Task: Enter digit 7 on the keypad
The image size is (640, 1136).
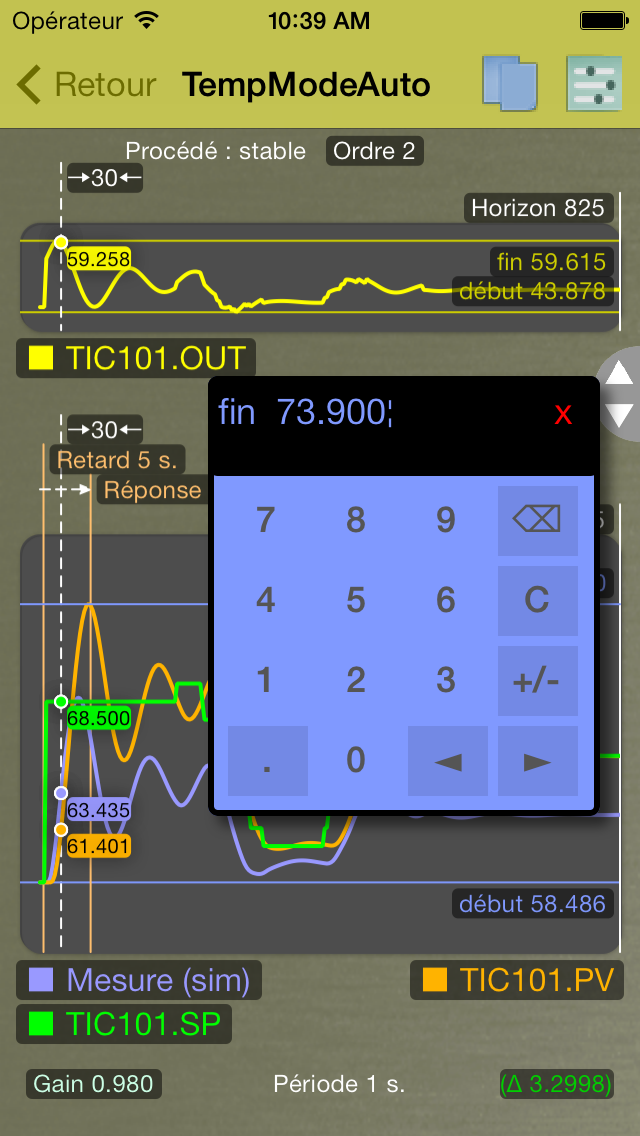Action: coord(266,520)
